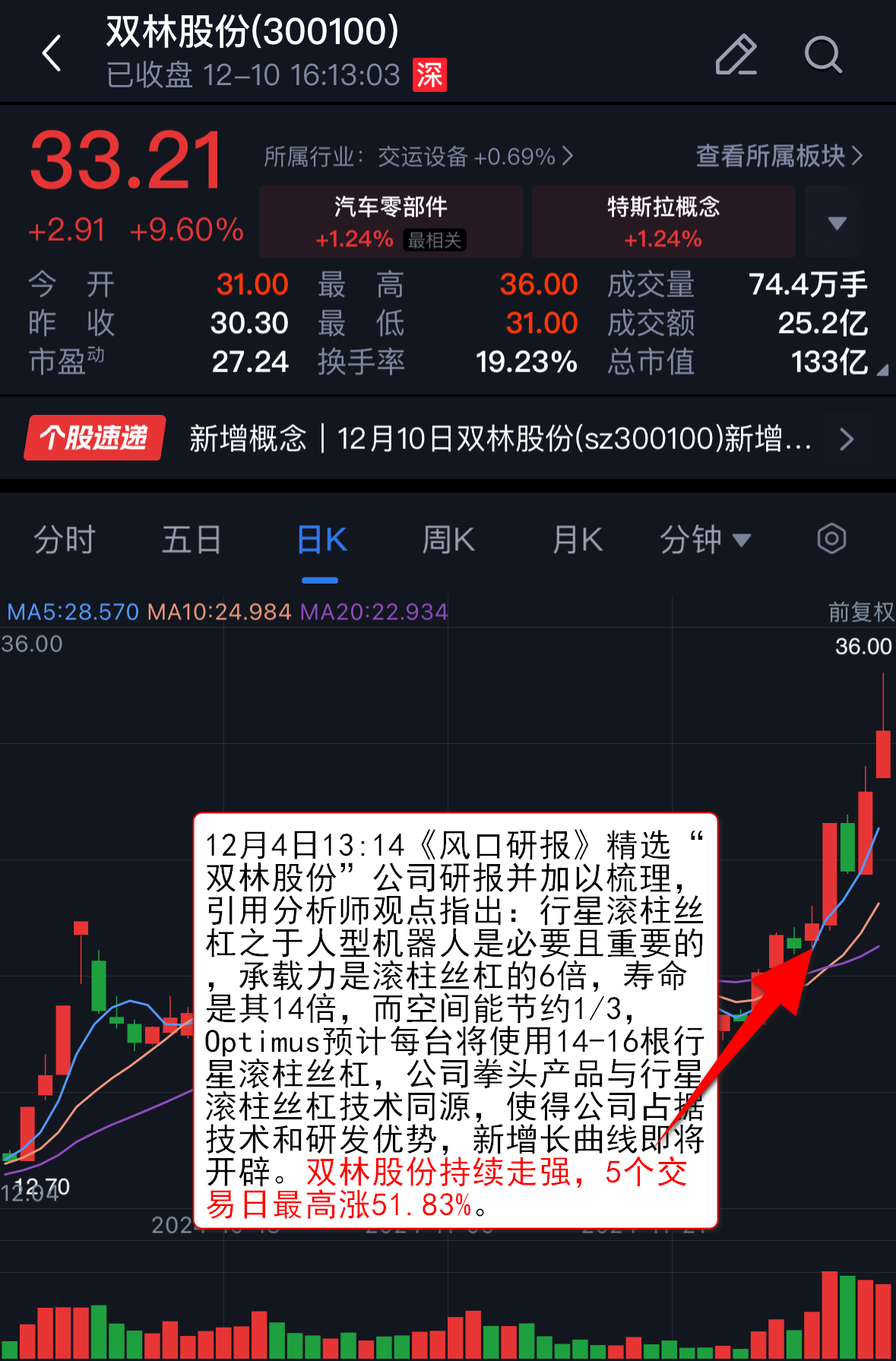Open the 交运设备 industry link
Screen dimensions: 896x1361
click(418, 157)
